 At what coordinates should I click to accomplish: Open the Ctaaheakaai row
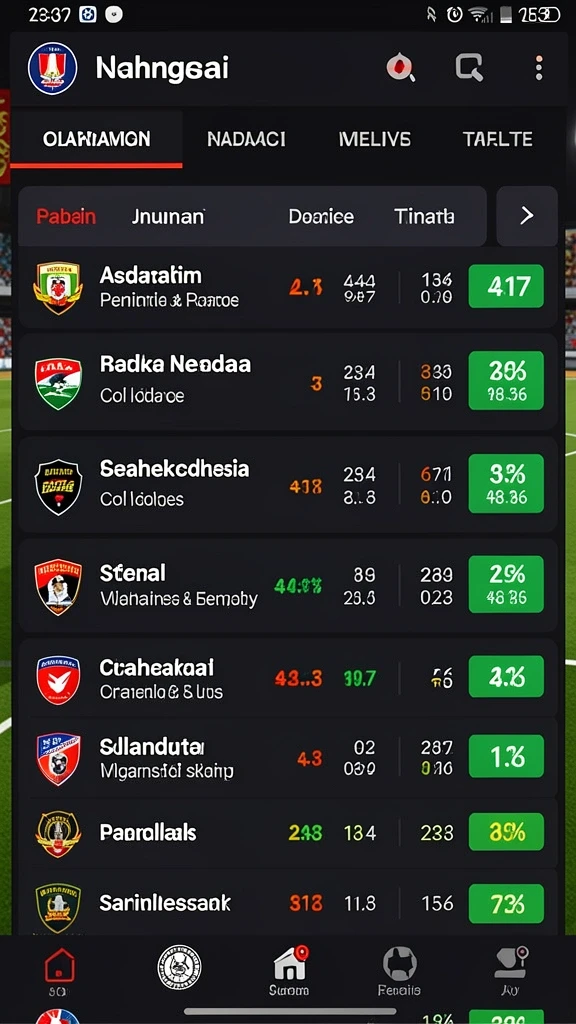click(x=288, y=679)
